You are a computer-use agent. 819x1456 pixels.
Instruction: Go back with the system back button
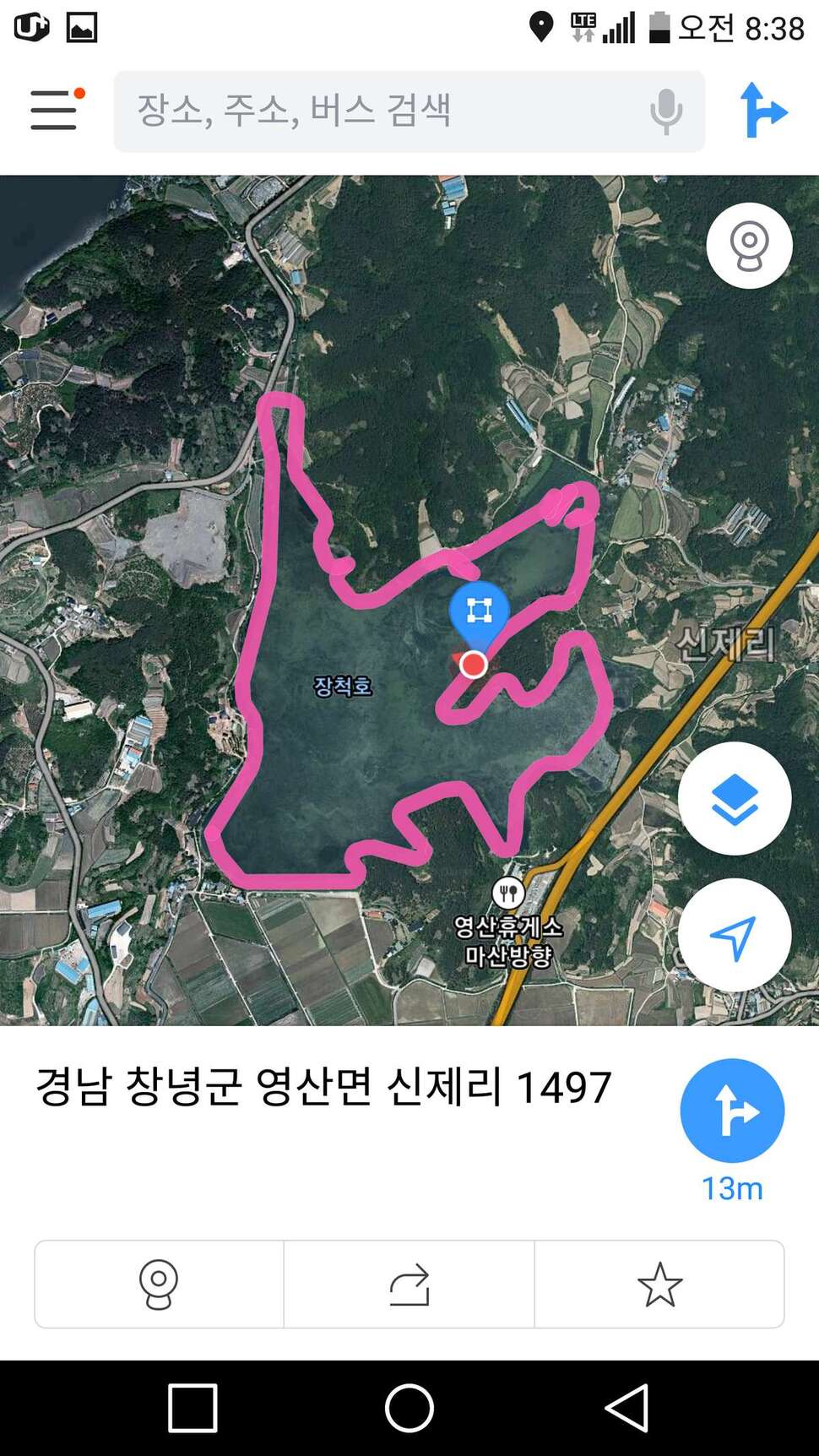coord(626,1408)
